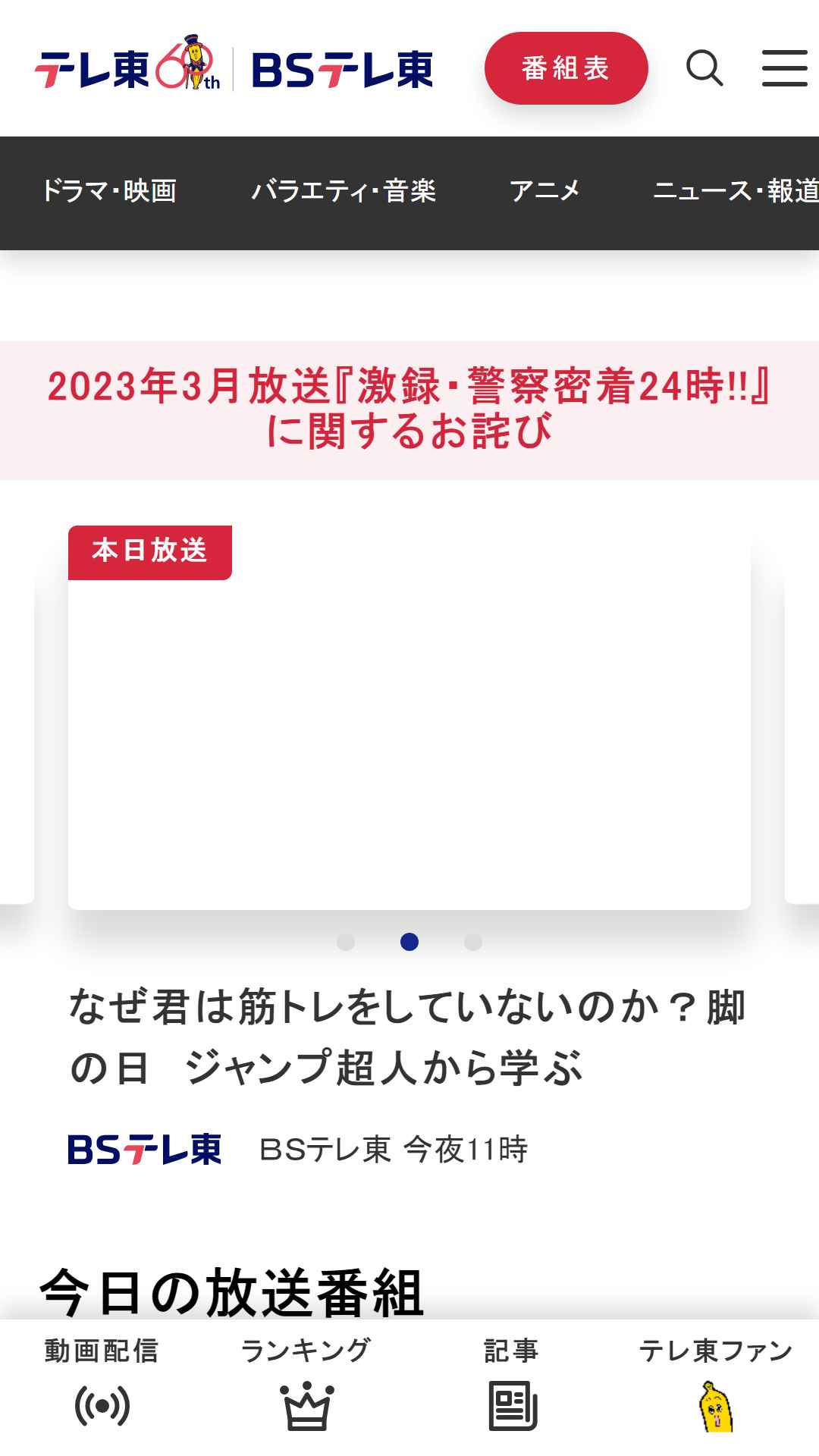Select the ニュース・報道 category
Viewport: 819px width, 1456px height.
(x=736, y=191)
